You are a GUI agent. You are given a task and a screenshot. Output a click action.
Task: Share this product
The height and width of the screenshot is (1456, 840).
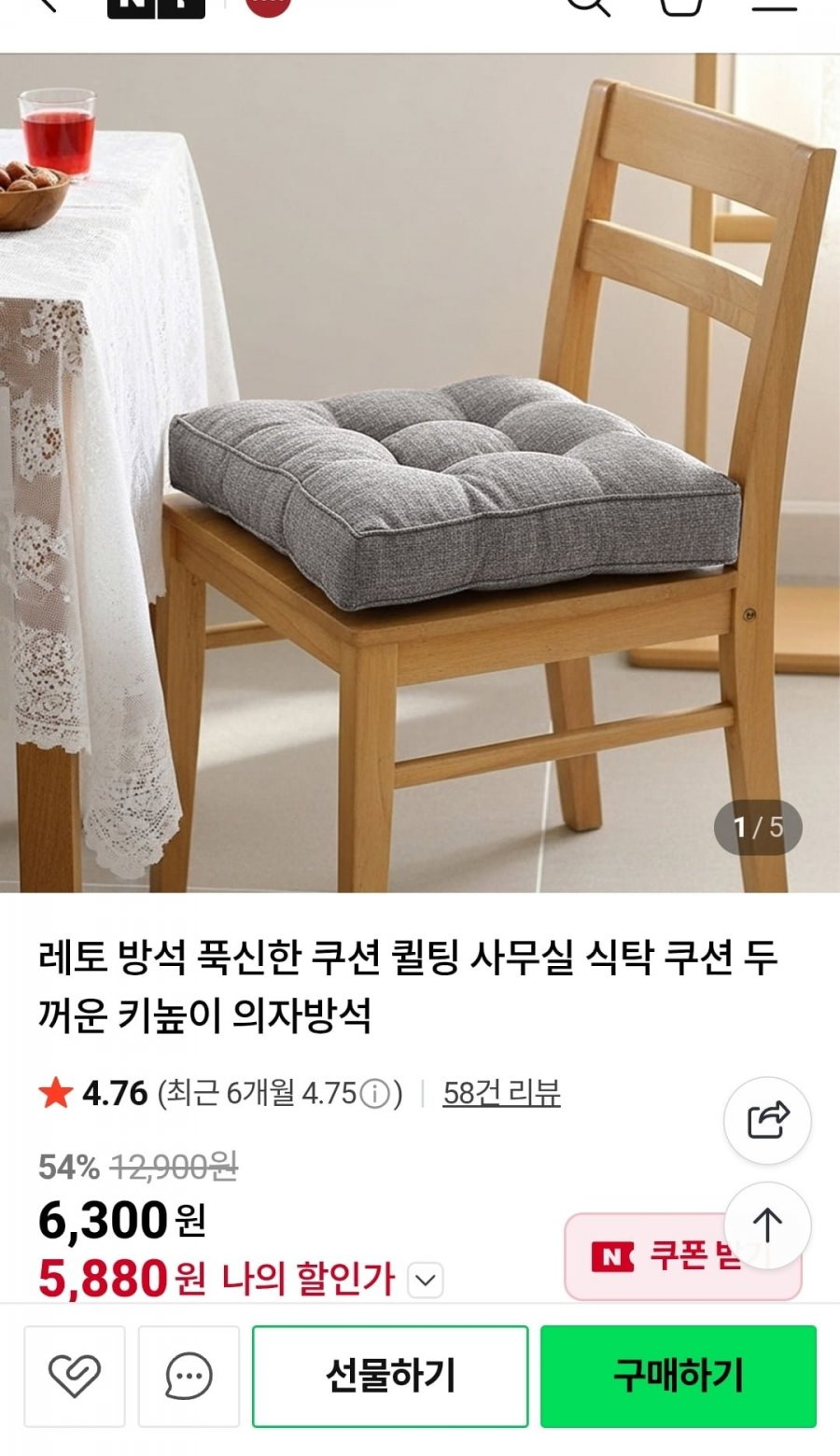767,1120
